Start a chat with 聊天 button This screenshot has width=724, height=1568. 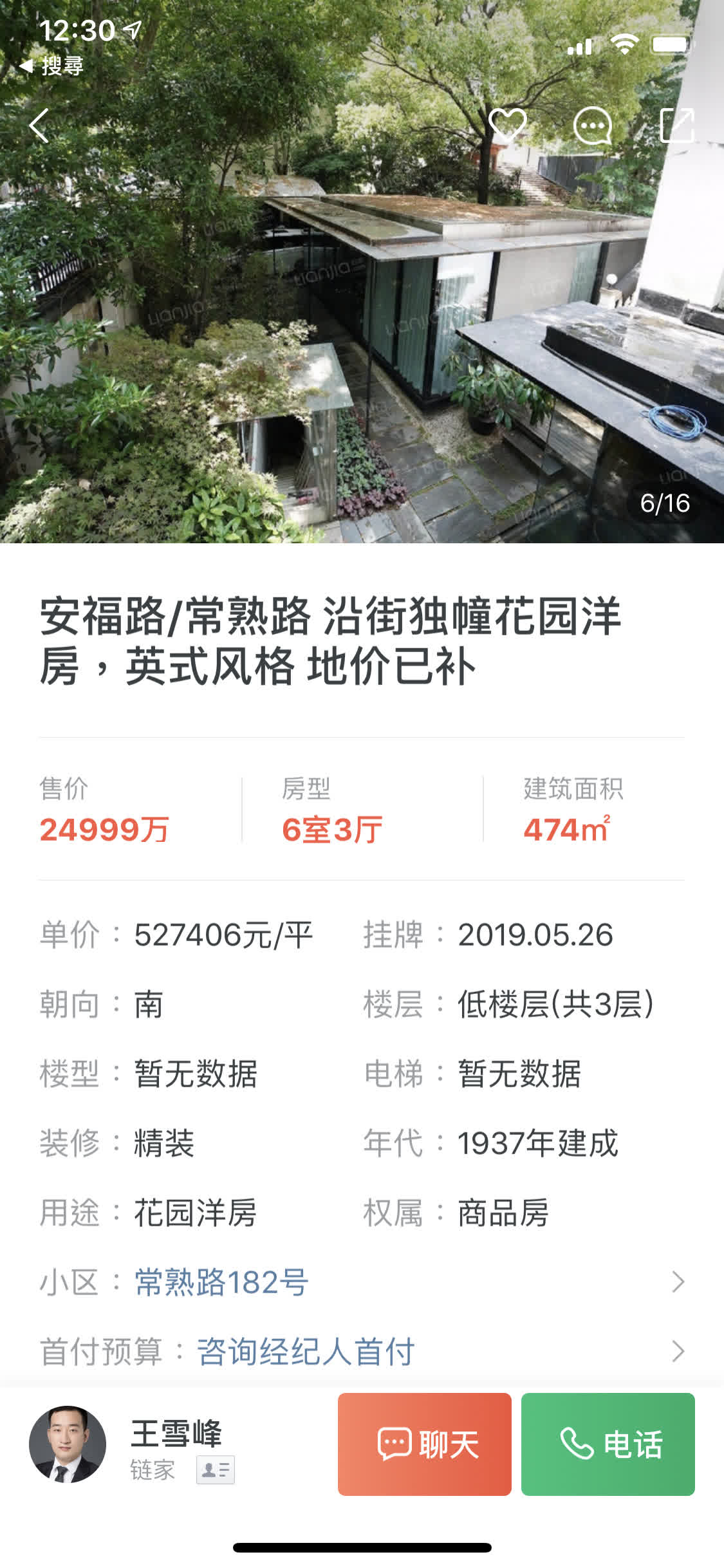click(x=425, y=1444)
